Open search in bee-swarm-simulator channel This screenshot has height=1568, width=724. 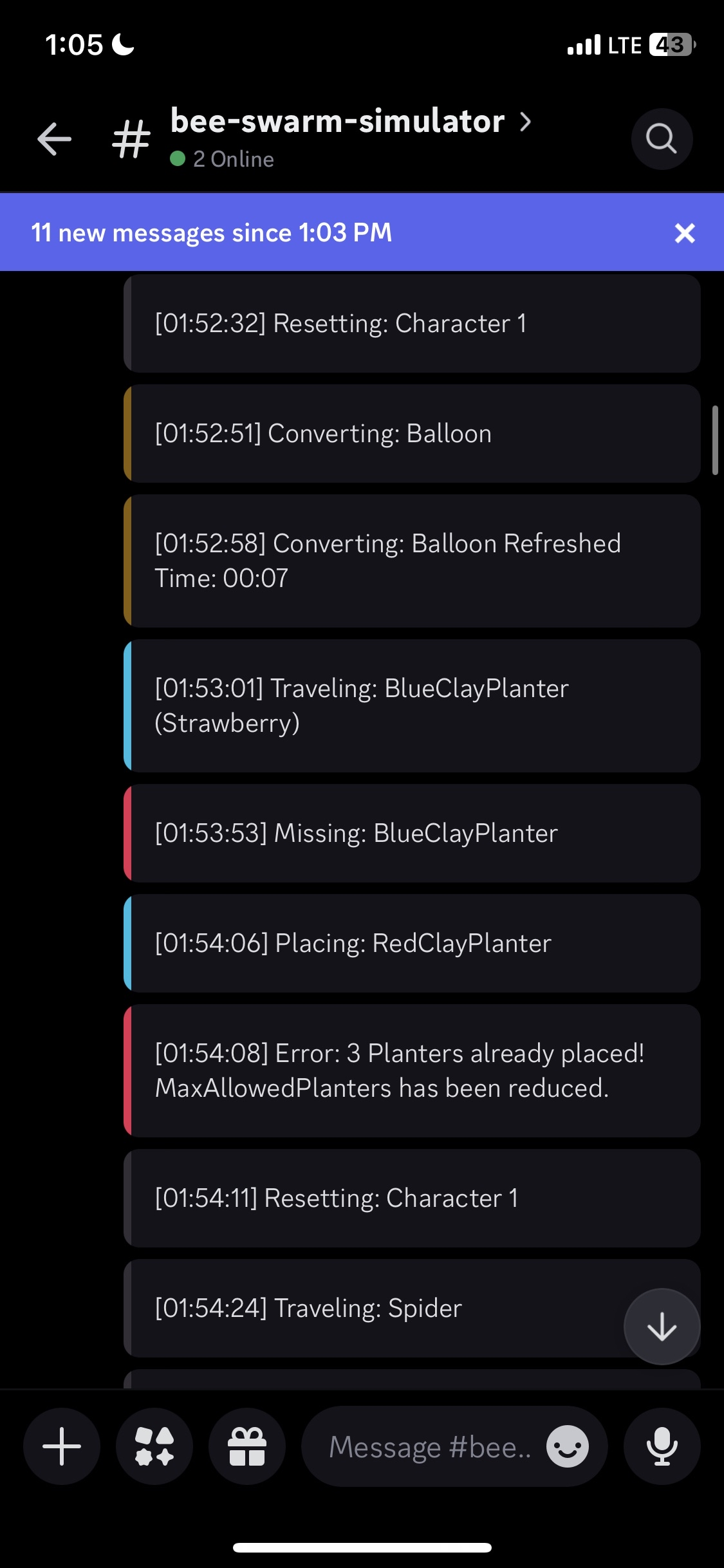(662, 139)
